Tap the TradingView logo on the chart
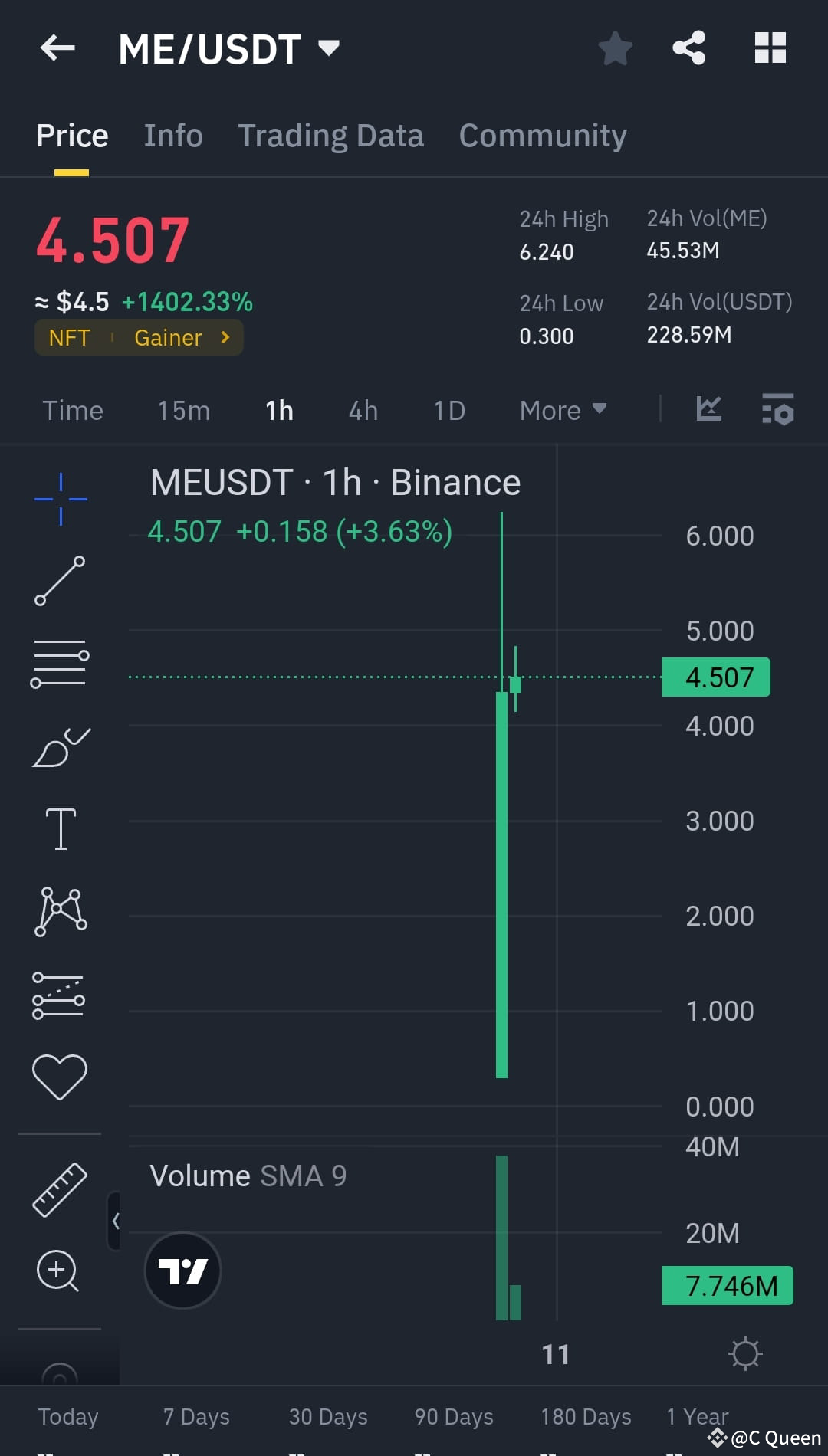Viewport: 828px width, 1456px height. tap(182, 1270)
